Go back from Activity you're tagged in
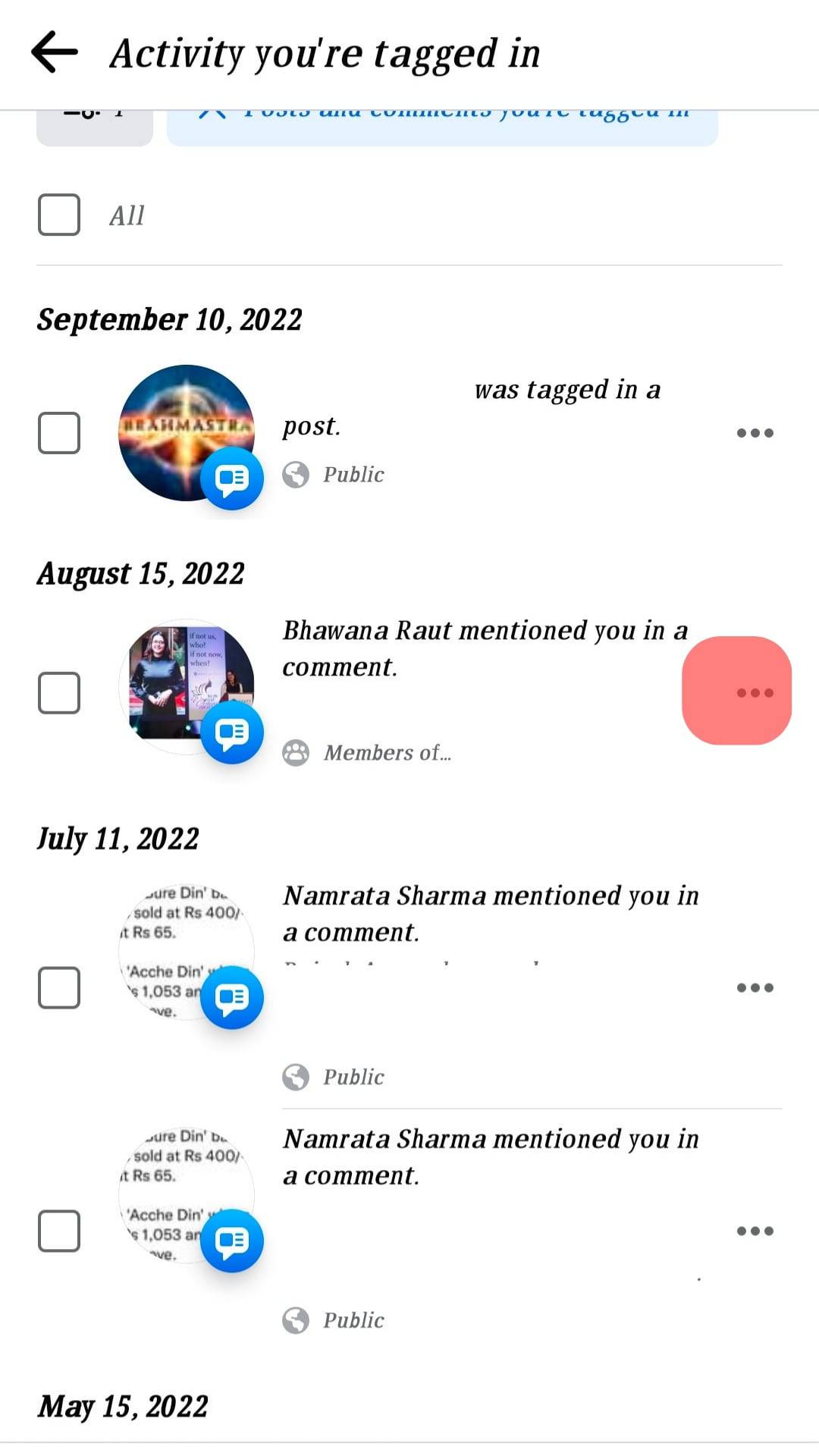This screenshot has width=819, height=1456. click(x=55, y=52)
